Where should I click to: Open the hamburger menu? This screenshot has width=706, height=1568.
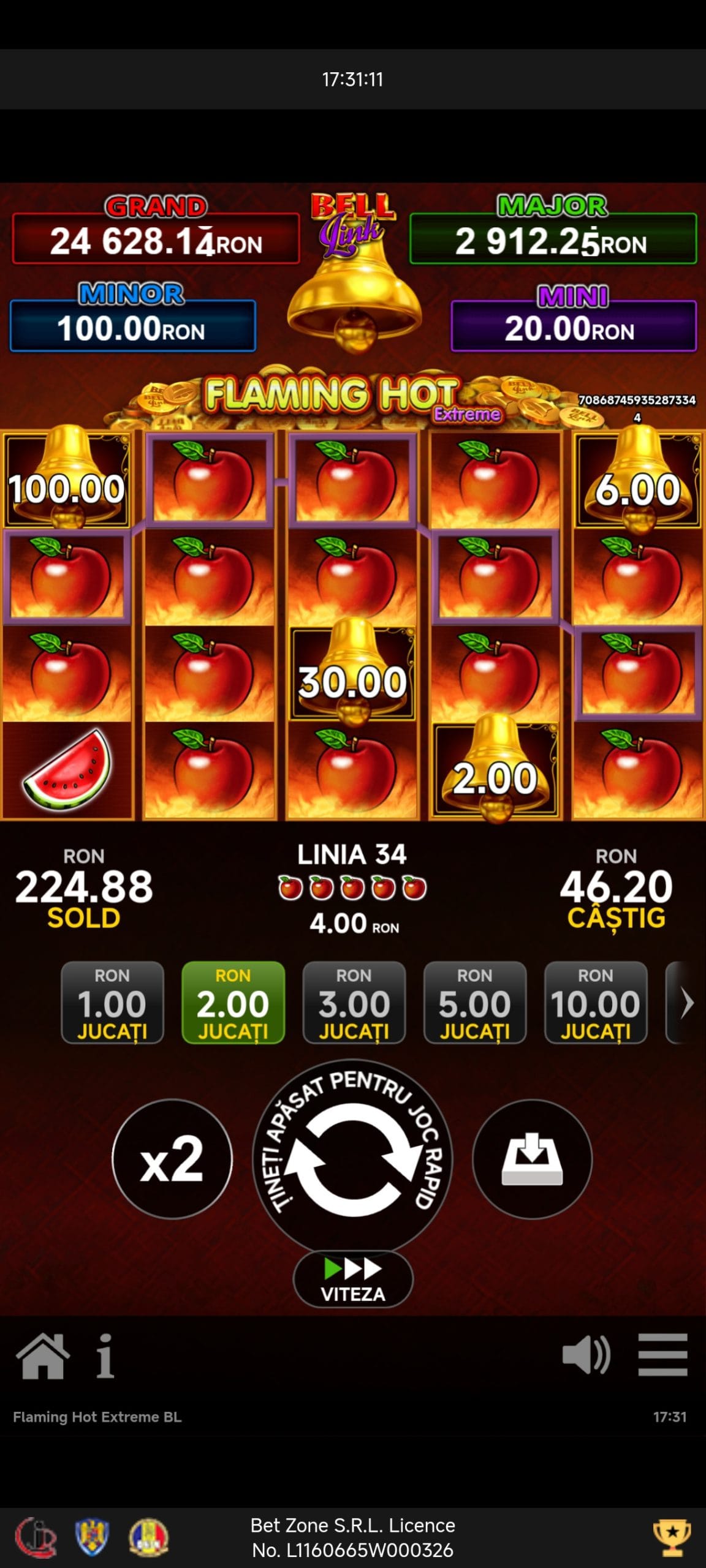(x=662, y=1354)
